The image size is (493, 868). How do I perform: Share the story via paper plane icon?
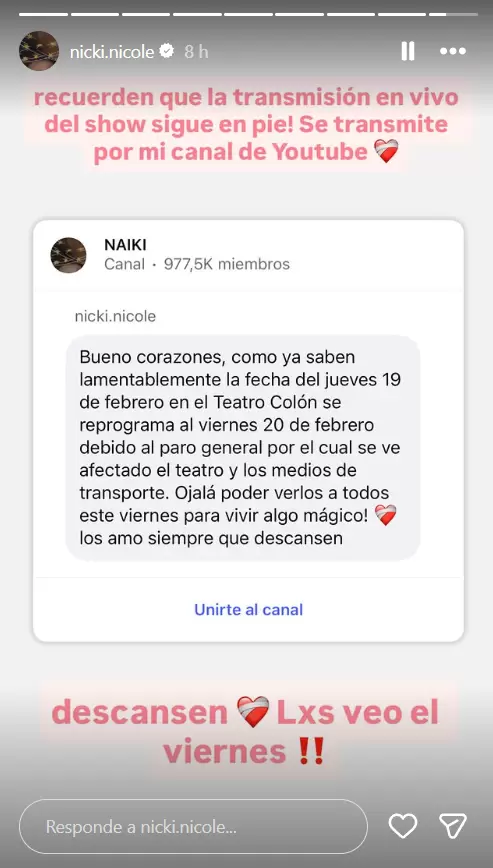(x=453, y=826)
